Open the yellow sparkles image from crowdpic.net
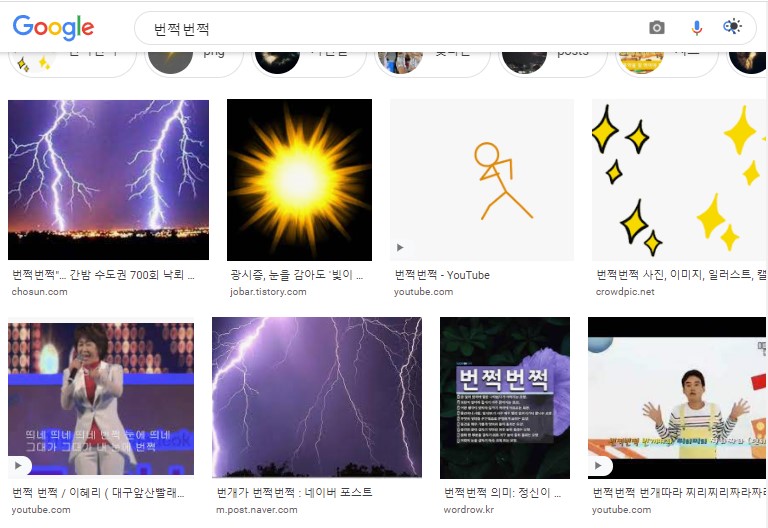Image resolution: width=768 pixels, height=528 pixels. coord(678,180)
